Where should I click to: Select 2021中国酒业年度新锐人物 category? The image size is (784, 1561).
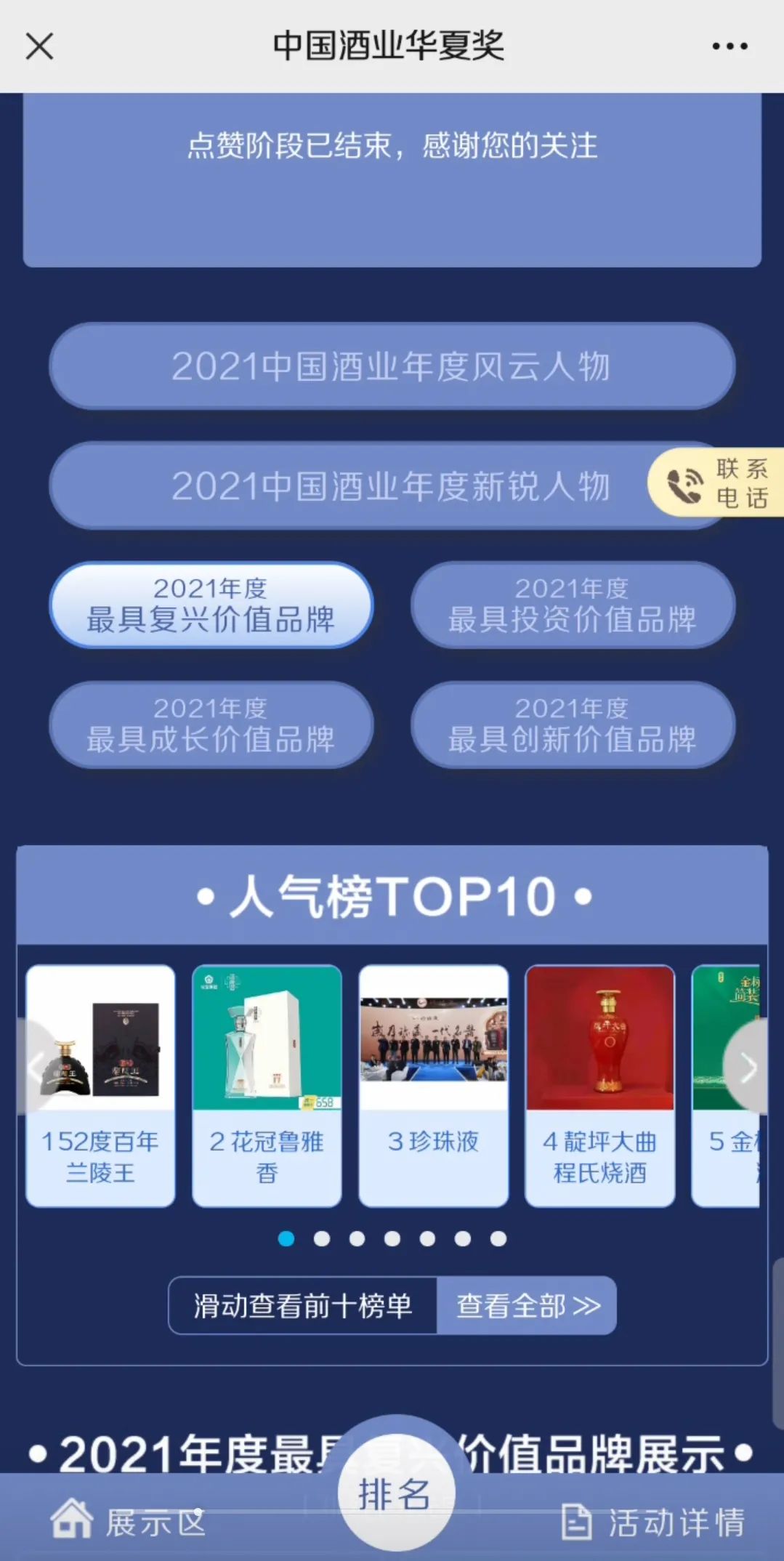pos(349,485)
